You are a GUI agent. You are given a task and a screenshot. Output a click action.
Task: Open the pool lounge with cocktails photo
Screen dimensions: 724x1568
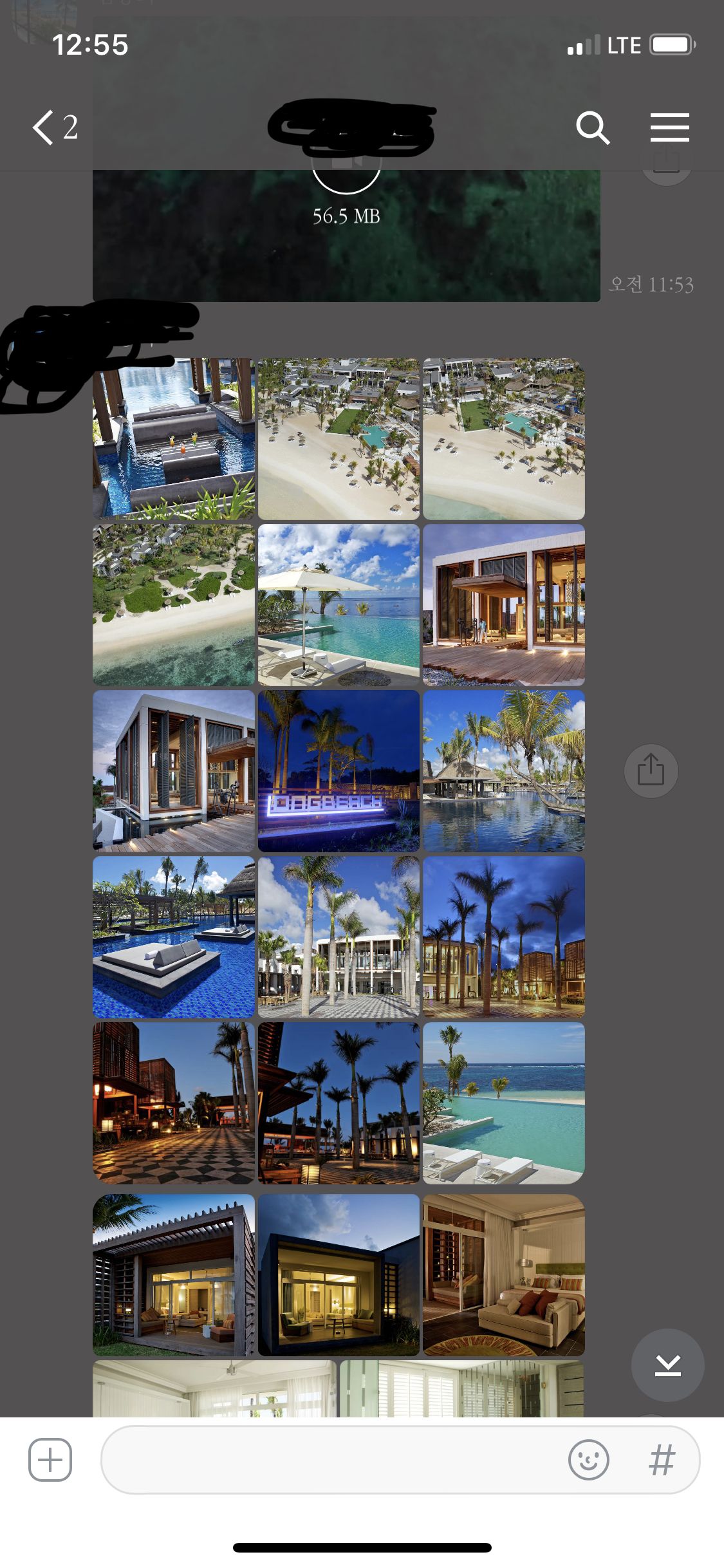pyautogui.click(x=174, y=438)
